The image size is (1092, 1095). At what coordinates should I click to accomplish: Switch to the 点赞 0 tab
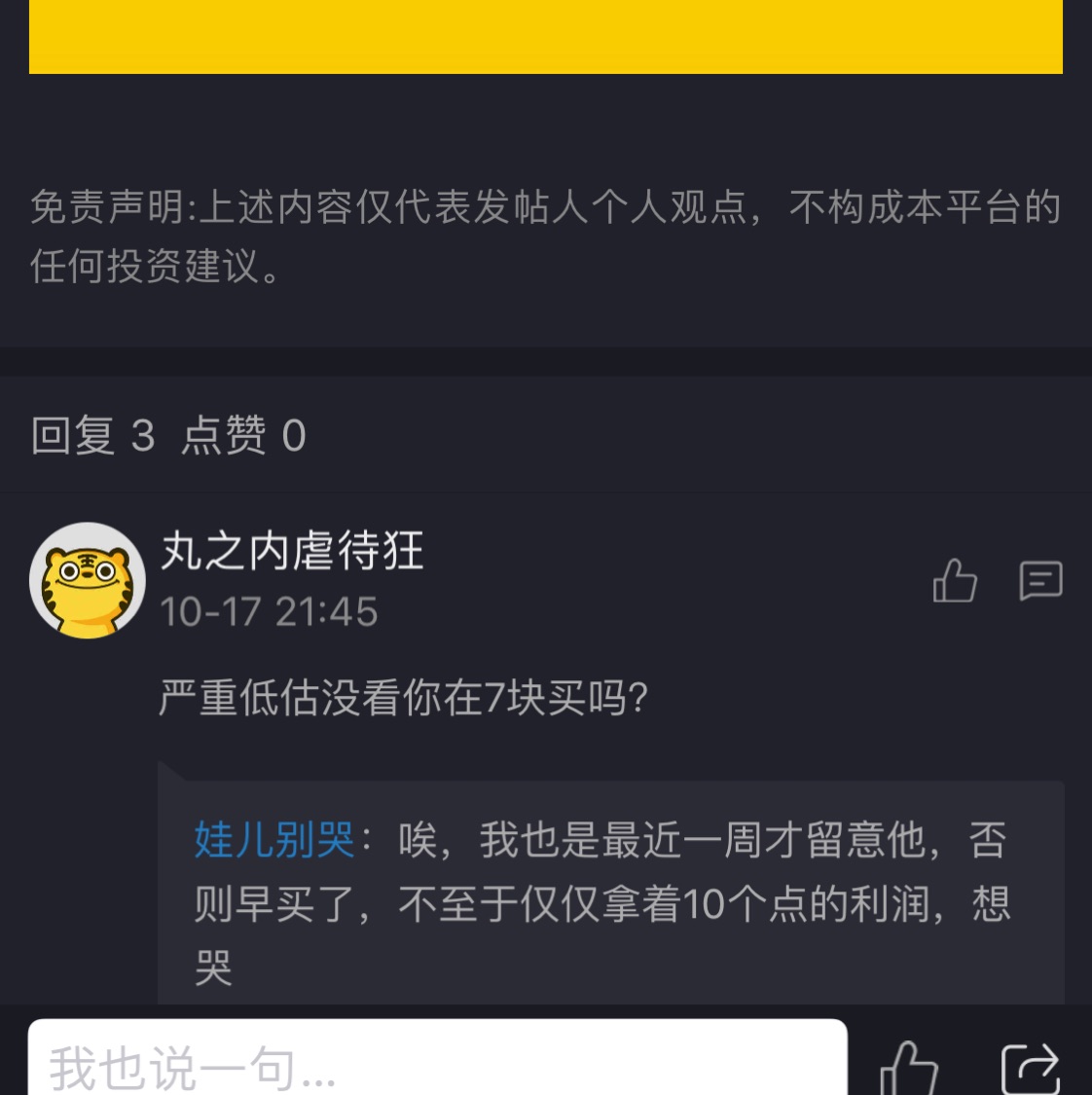click(x=244, y=435)
